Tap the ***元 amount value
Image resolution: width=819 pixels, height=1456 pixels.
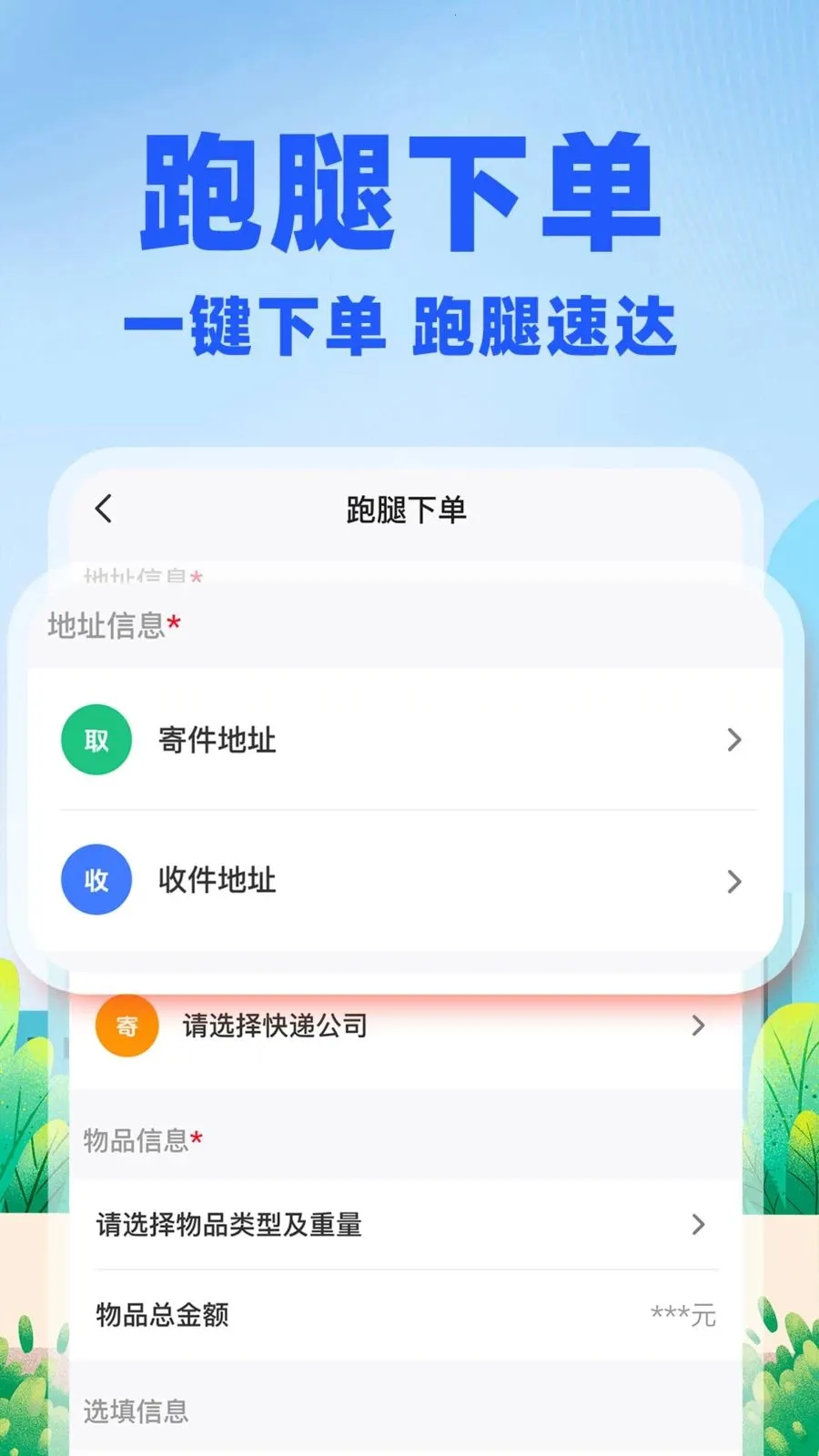(682, 1314)
